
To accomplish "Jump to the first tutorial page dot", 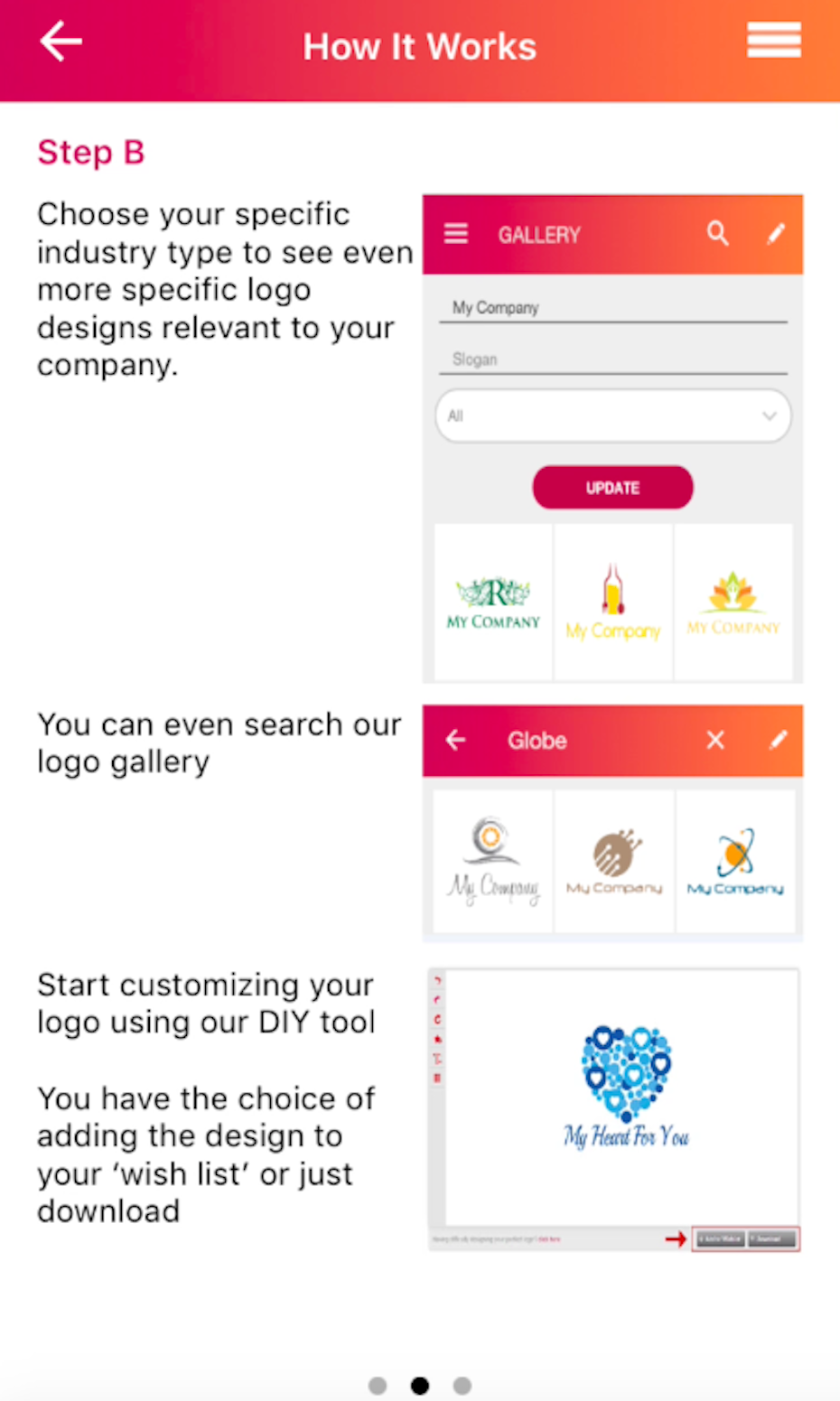I will click(x=378, y=1386).
